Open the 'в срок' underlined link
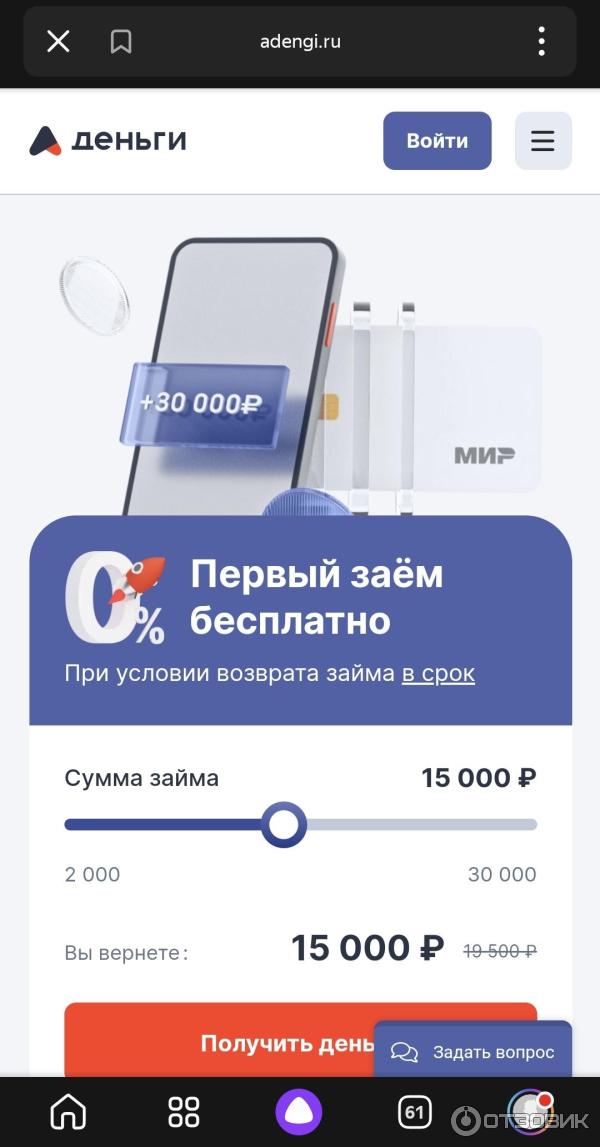Viewport: 600px width, 1147px height. point(438,673)
